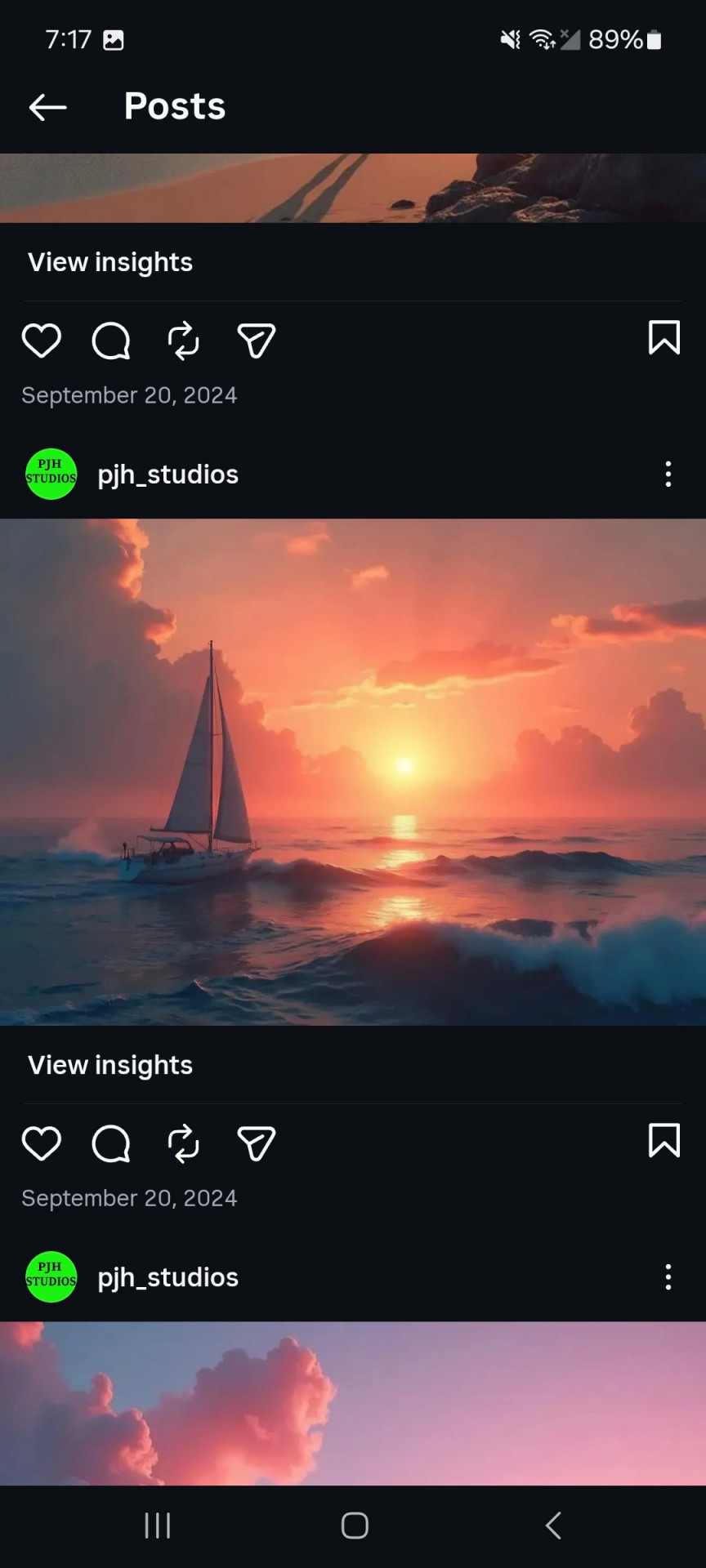This screenshot has width=706, height=1568.
Task: Open pjh_studios profile above the sailboat post
Action: [168, 474]
